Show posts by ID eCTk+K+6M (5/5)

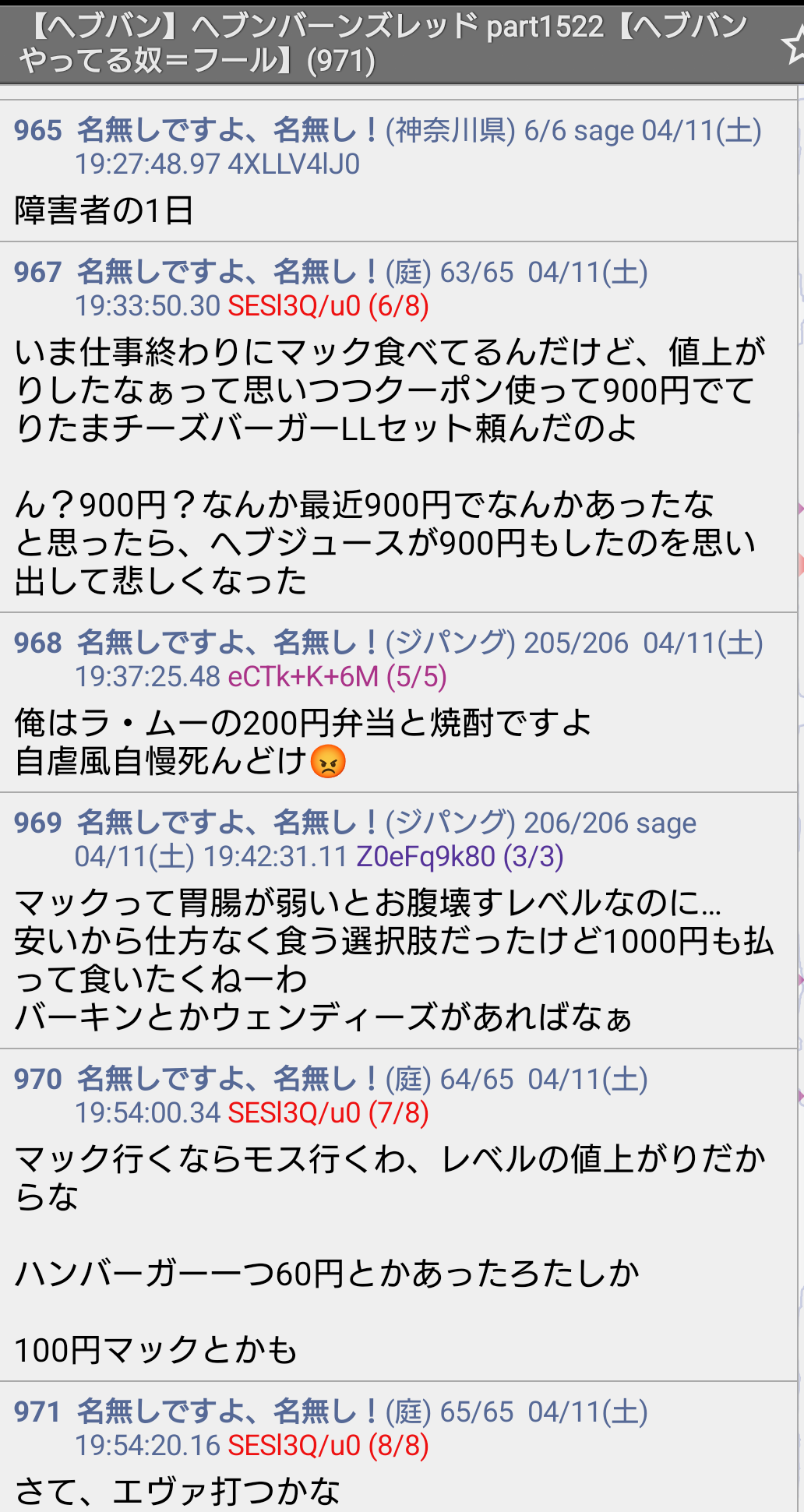(x=337, y=677)
